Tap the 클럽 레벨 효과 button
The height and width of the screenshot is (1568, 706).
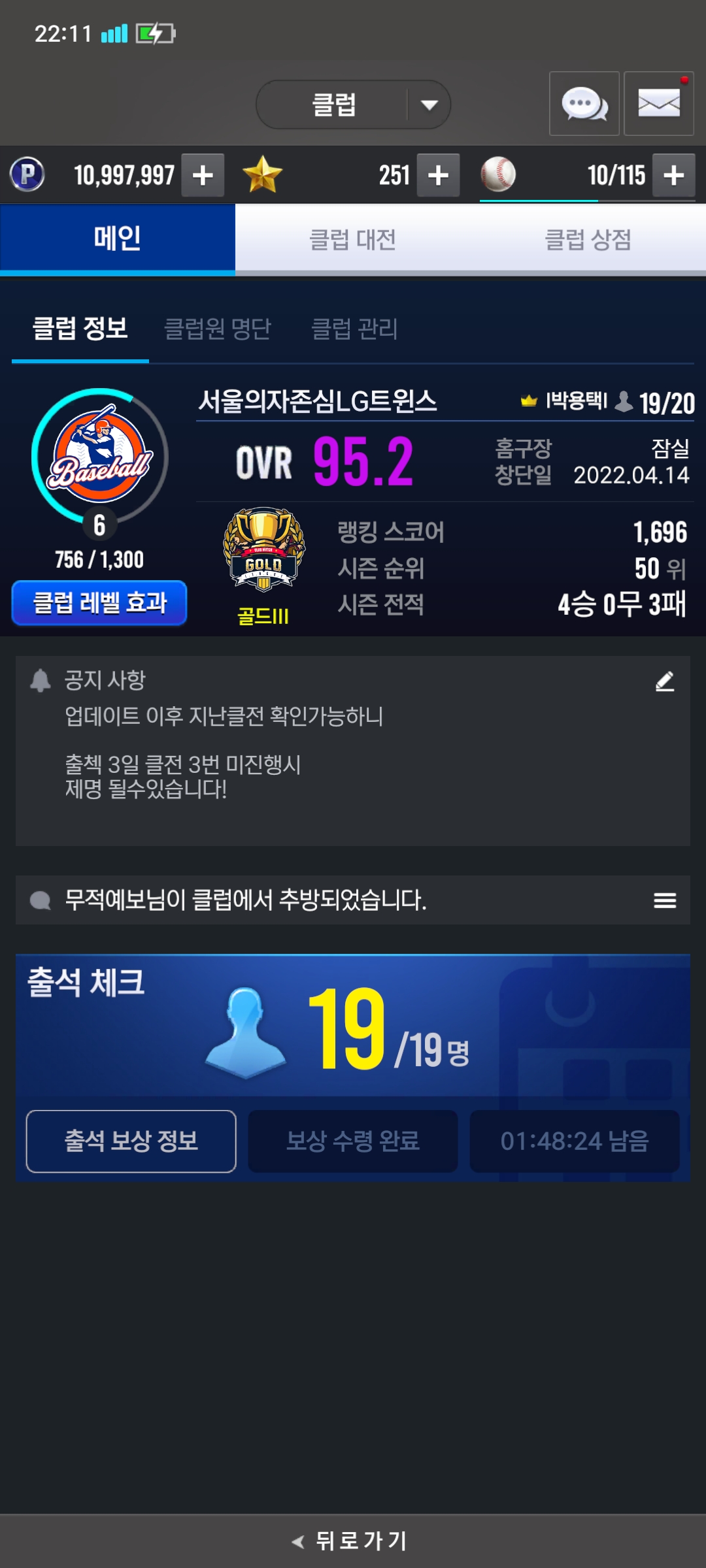coord(99,602)
